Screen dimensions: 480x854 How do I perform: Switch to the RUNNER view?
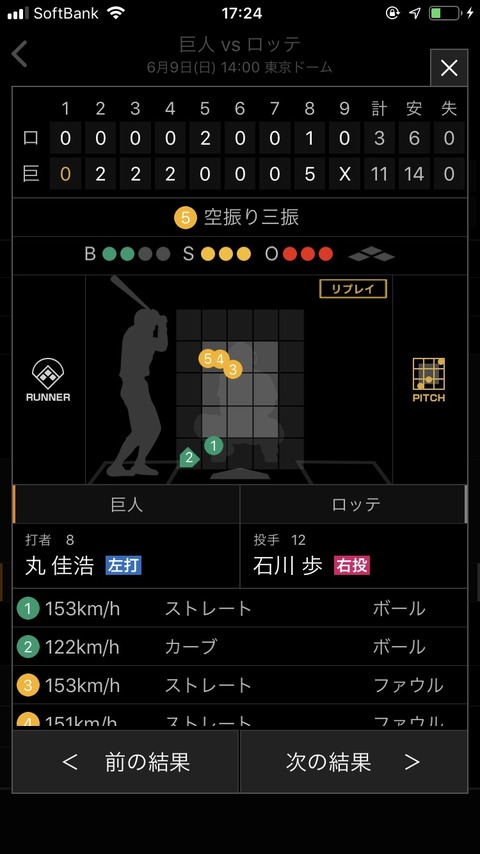[x=48, y=380]
